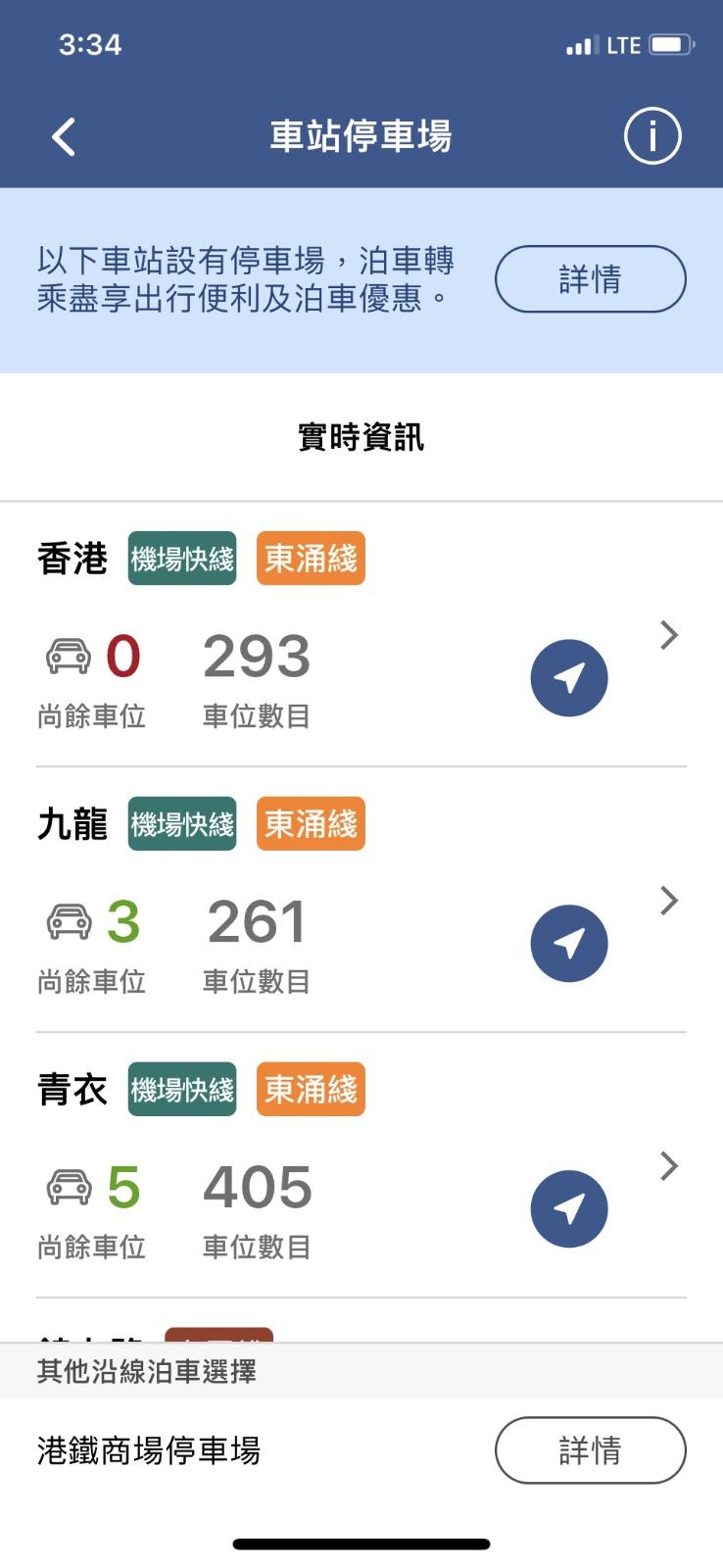The image size is (723, 1568).
Task: Open the information icon in header
Action: [651, 136]
